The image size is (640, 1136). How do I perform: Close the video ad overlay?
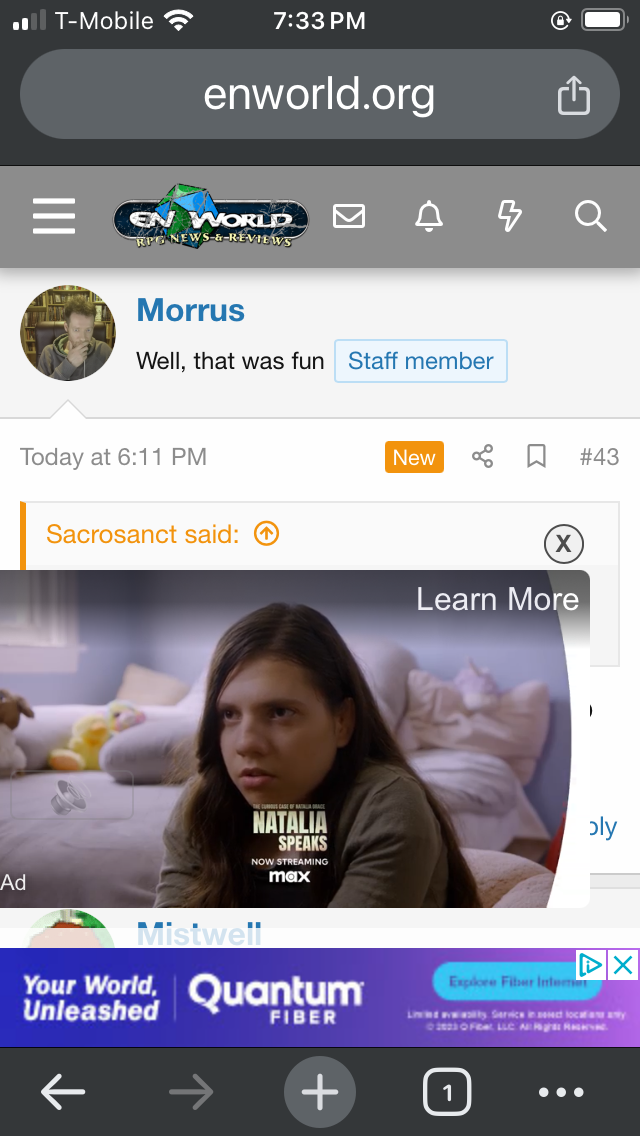click(563, 543)
